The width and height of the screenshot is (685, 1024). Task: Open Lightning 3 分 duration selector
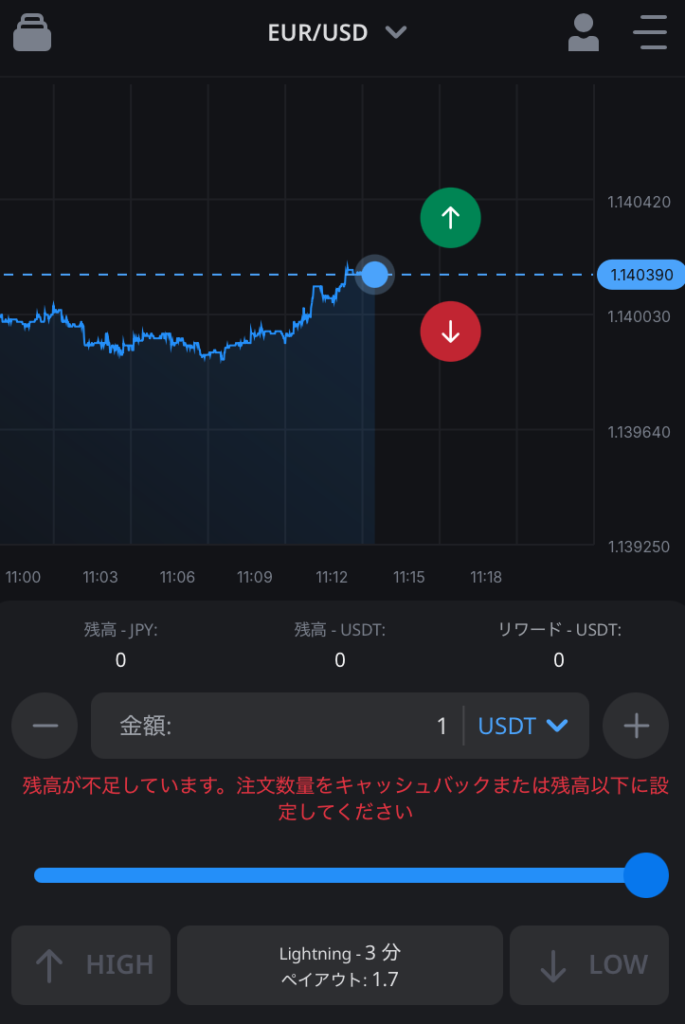coord(340,965)
